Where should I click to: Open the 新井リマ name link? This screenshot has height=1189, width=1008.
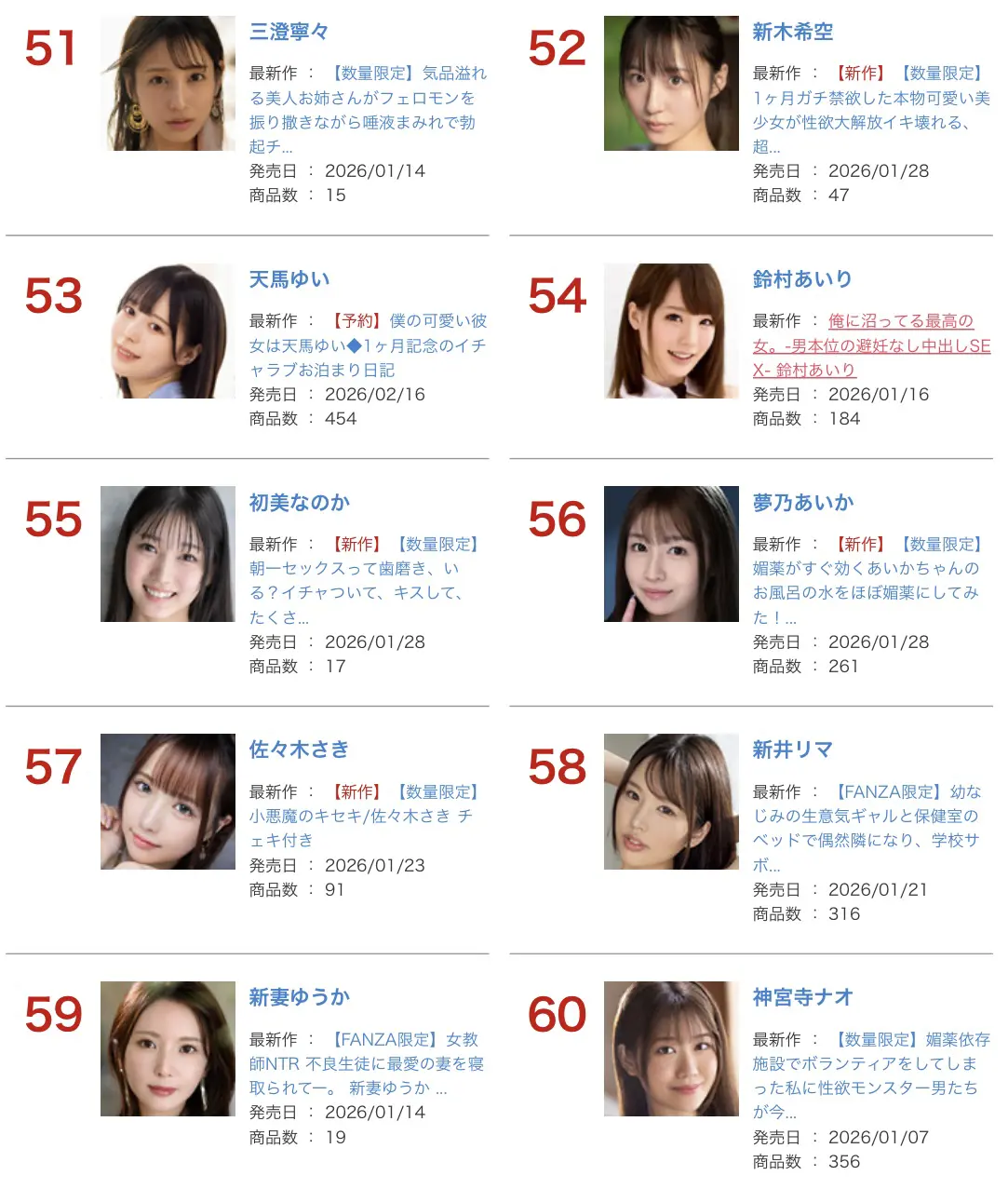click(793, 750)
